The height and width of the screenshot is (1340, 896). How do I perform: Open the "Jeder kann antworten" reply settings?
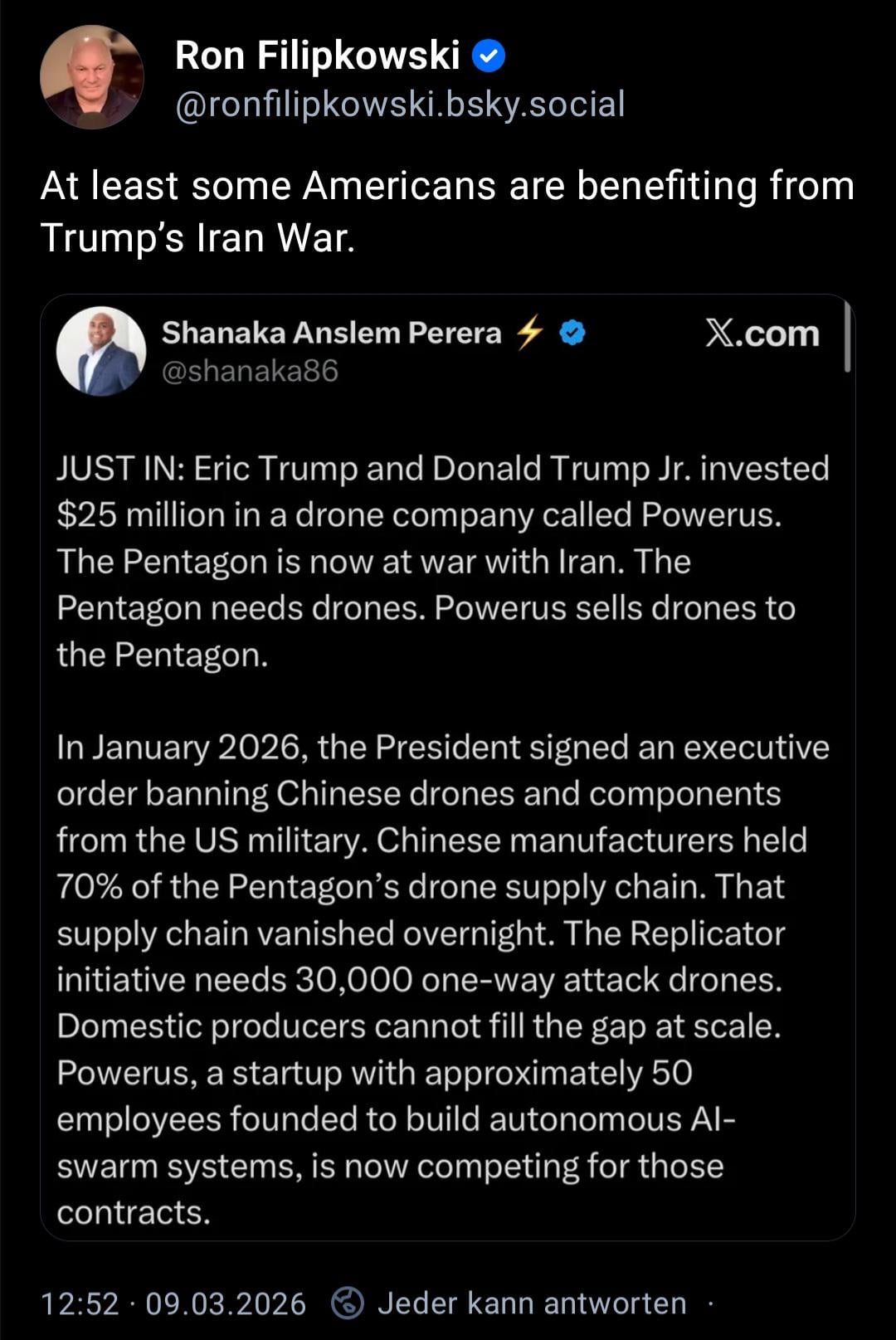511,1303
